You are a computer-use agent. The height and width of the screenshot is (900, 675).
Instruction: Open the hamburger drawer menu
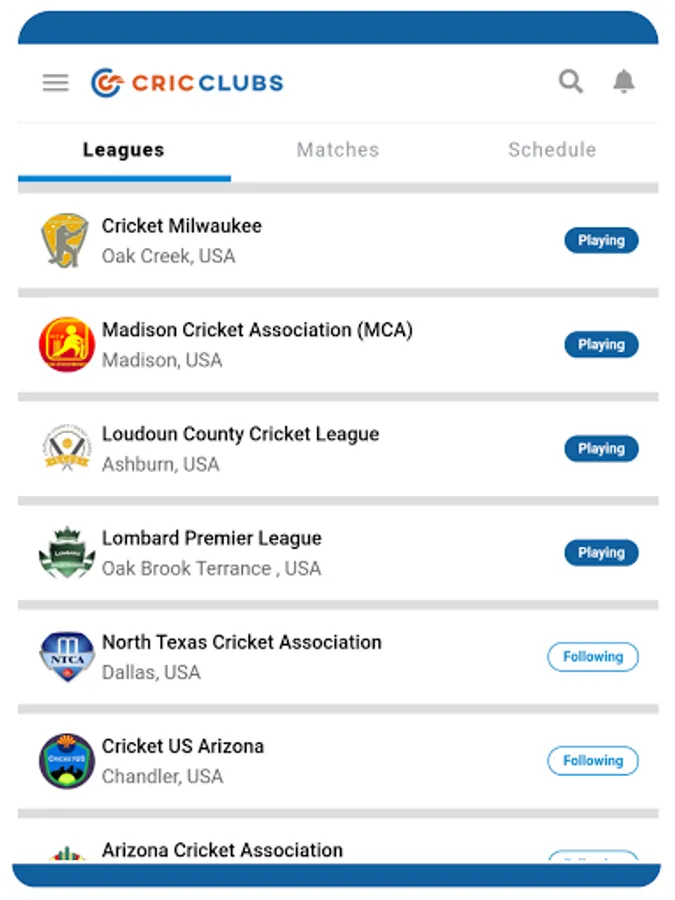56,83
